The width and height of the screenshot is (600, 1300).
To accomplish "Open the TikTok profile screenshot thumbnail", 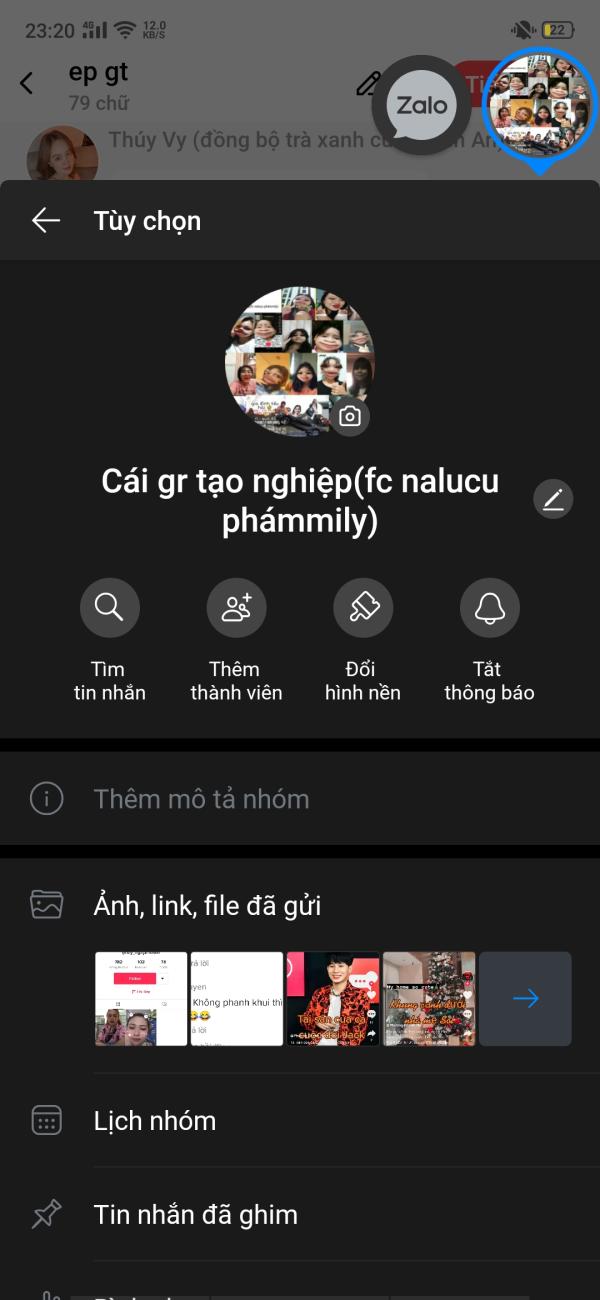I will tap(141, 999).
